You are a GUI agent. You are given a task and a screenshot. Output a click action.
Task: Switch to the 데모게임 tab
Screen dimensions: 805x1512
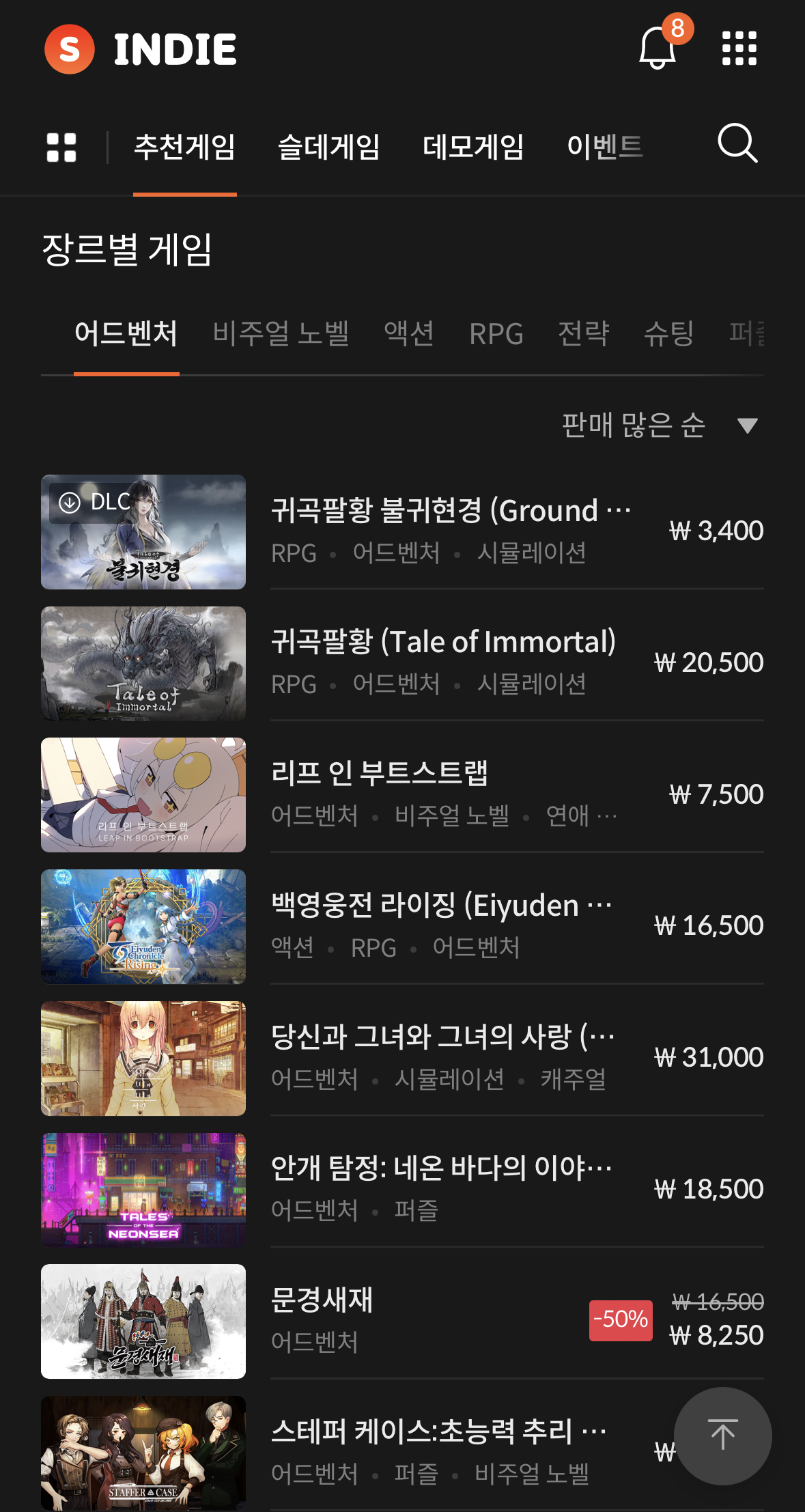click(x=473, y=147)
